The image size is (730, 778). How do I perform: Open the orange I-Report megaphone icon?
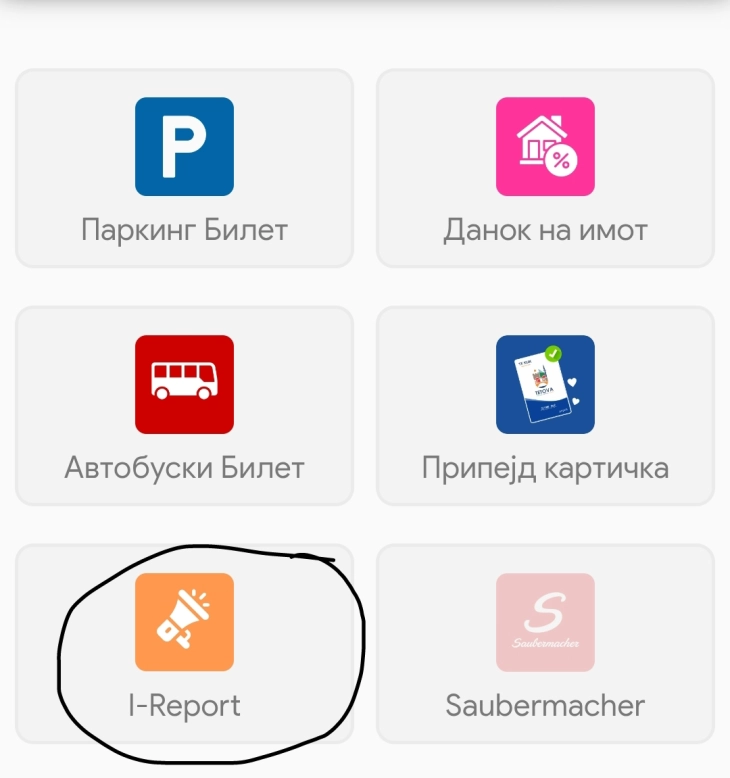pos(183,622)
